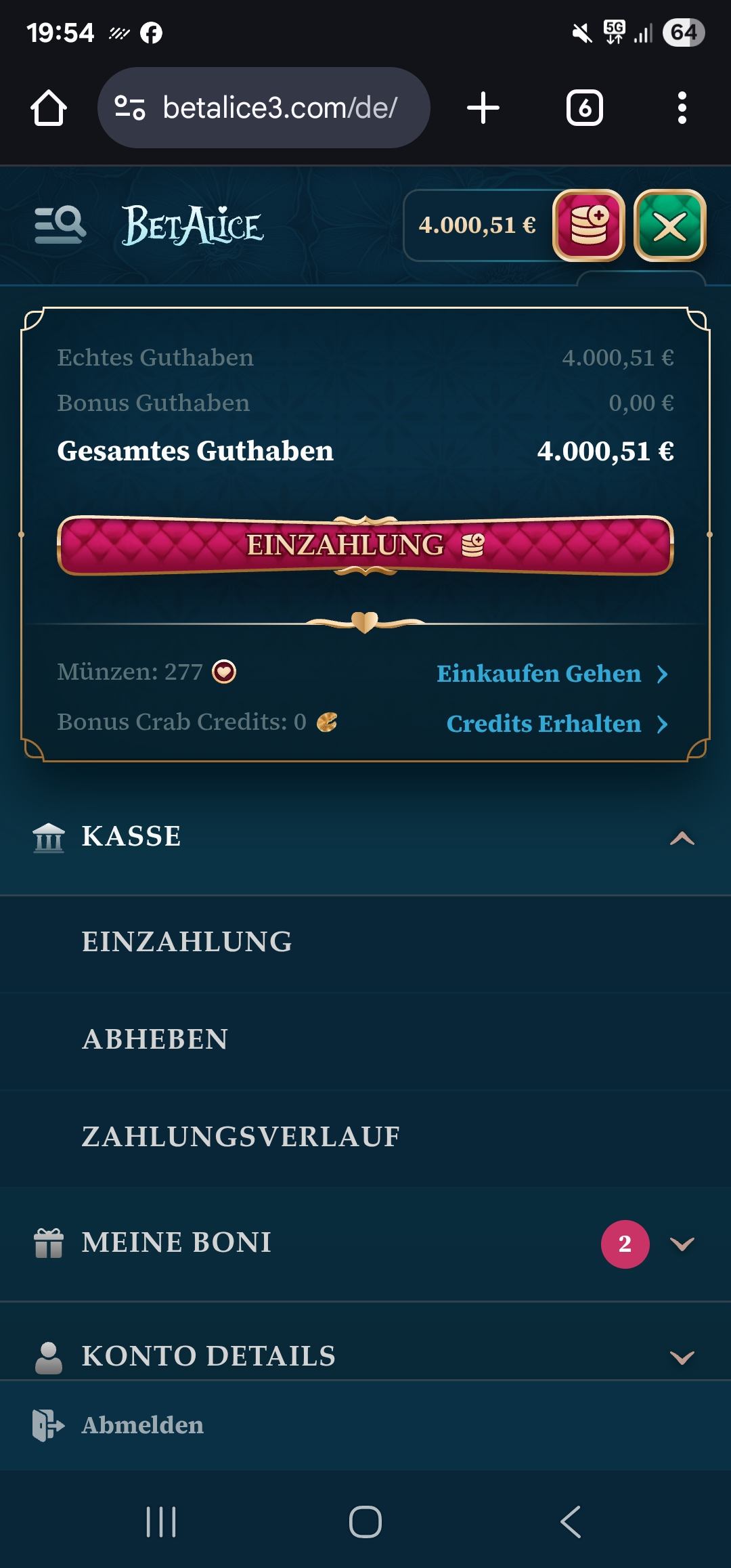Open ABHEBEN to withdraw
This screenshot has width=731, height=1568.
pos(155,1039)
